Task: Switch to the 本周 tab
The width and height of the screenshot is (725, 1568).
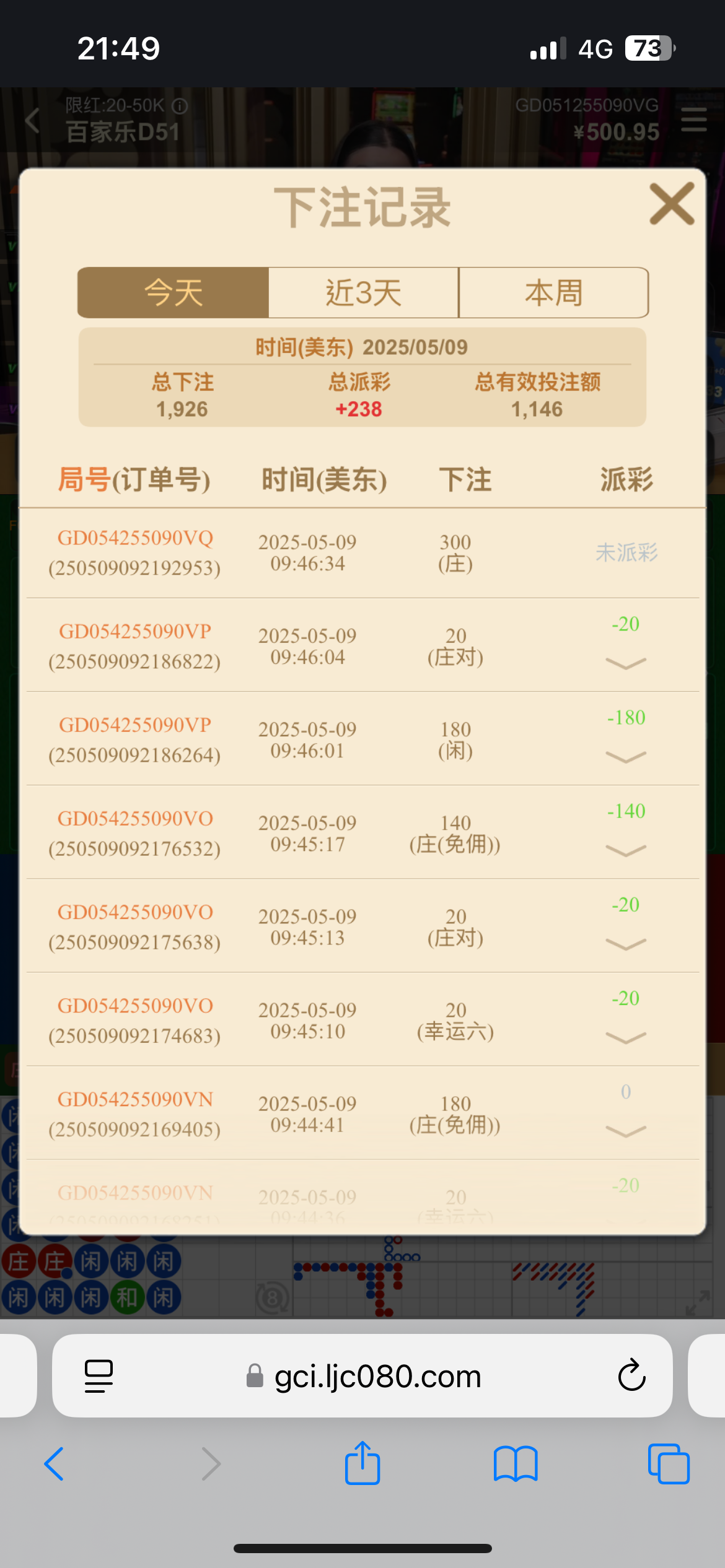Action: pyautogui.click(x=554, y=292)
